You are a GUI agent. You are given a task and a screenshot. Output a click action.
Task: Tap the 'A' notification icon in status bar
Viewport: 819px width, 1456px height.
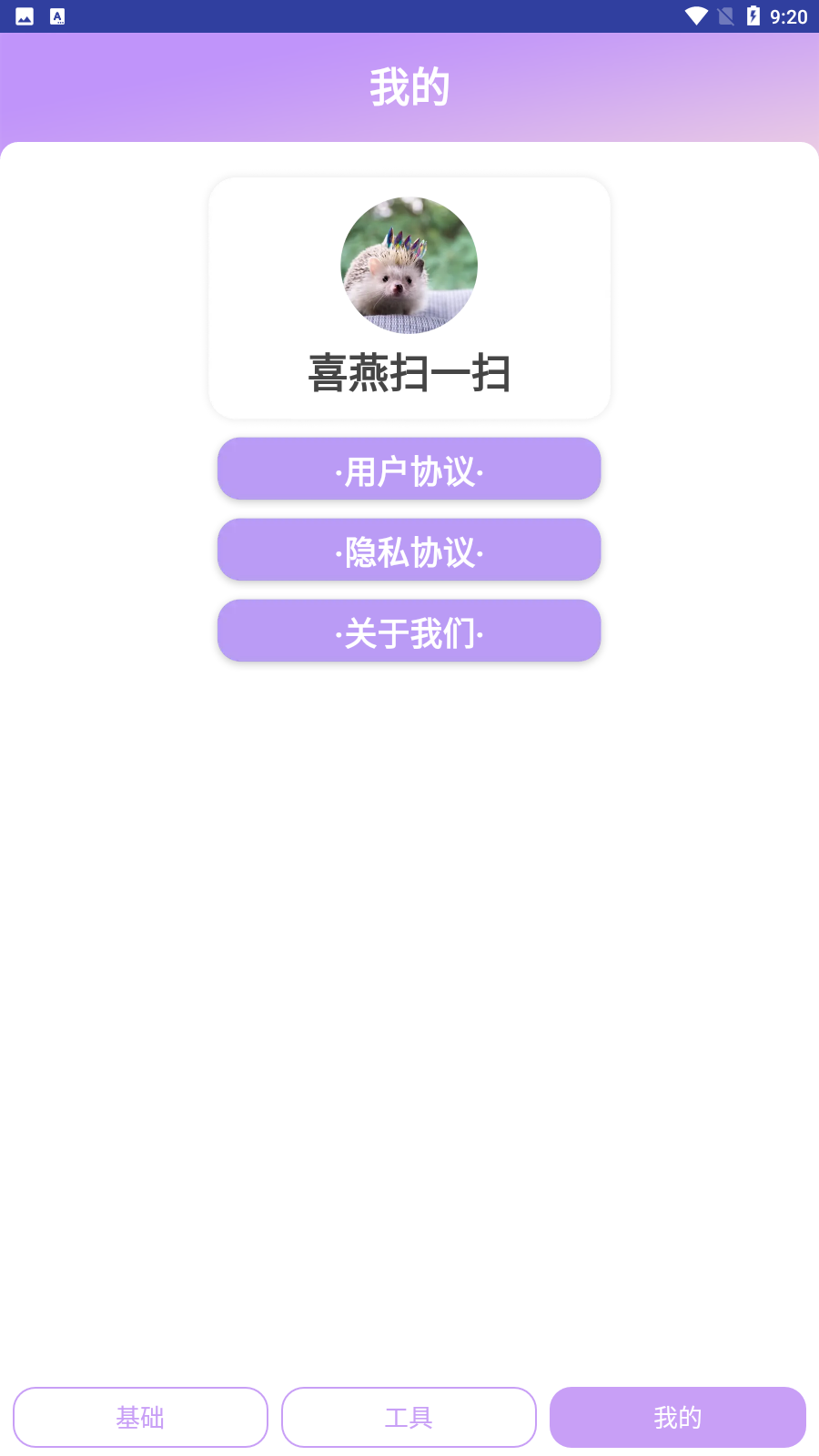click(x=58, y=15)
